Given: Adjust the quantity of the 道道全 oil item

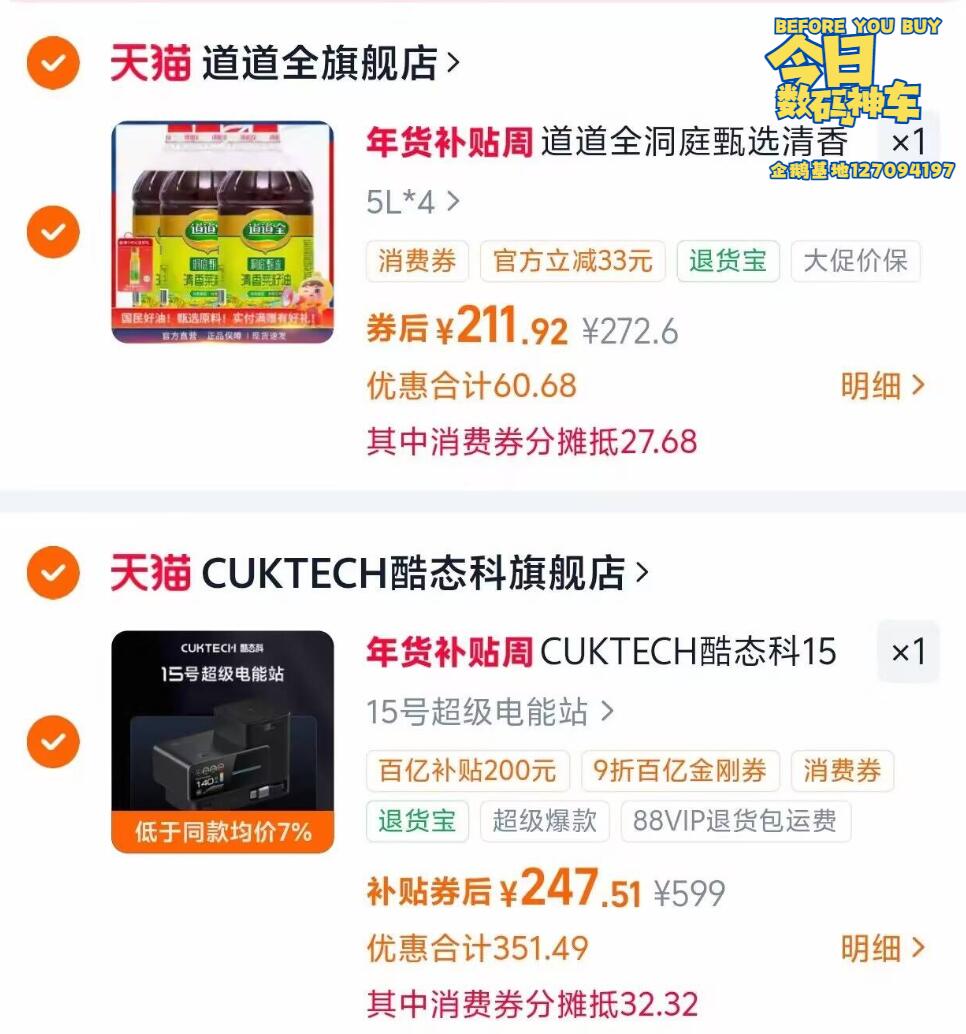Looking at the screenshot, I should 908,140.
